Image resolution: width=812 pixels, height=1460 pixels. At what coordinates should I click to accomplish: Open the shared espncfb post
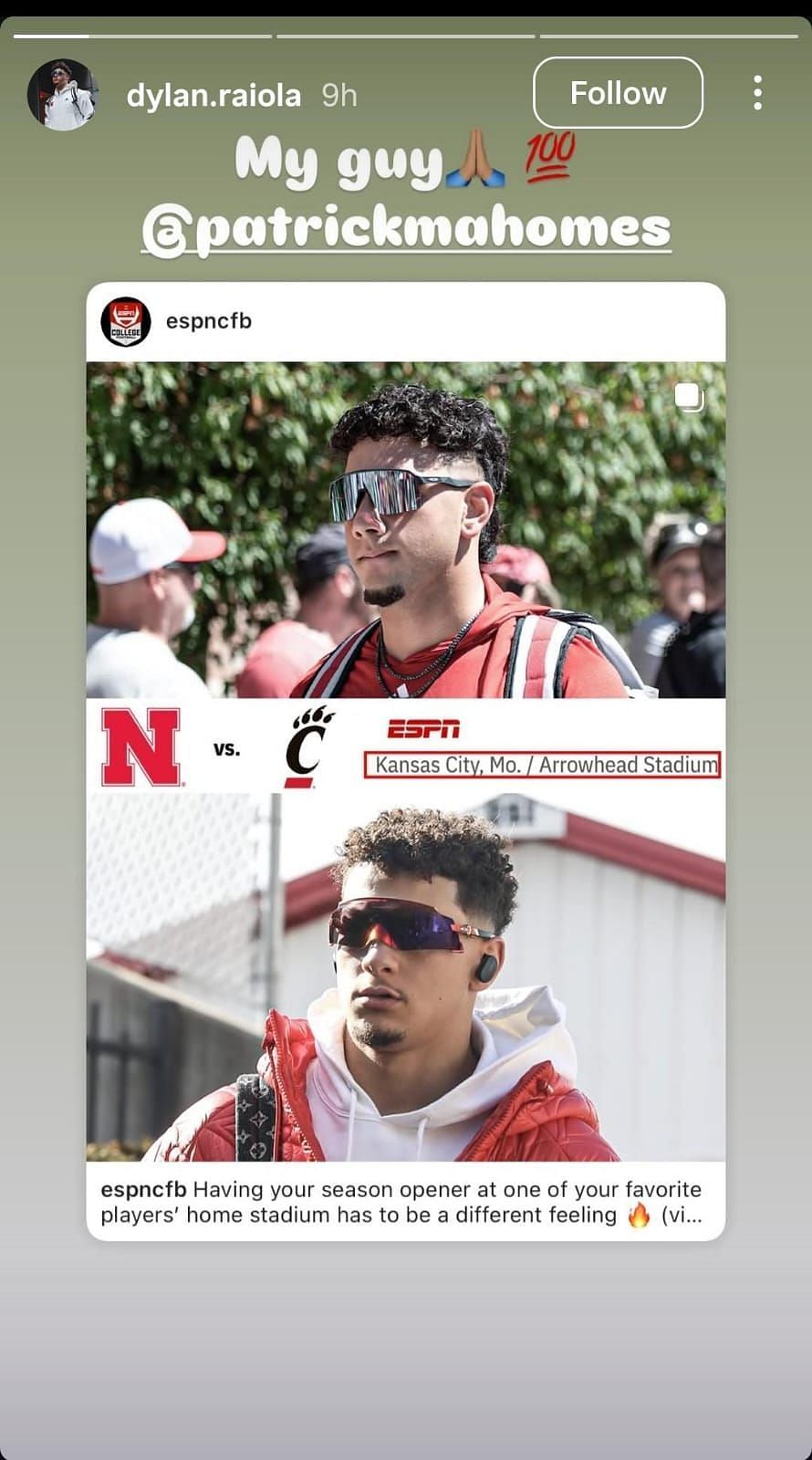pos(406,759)
